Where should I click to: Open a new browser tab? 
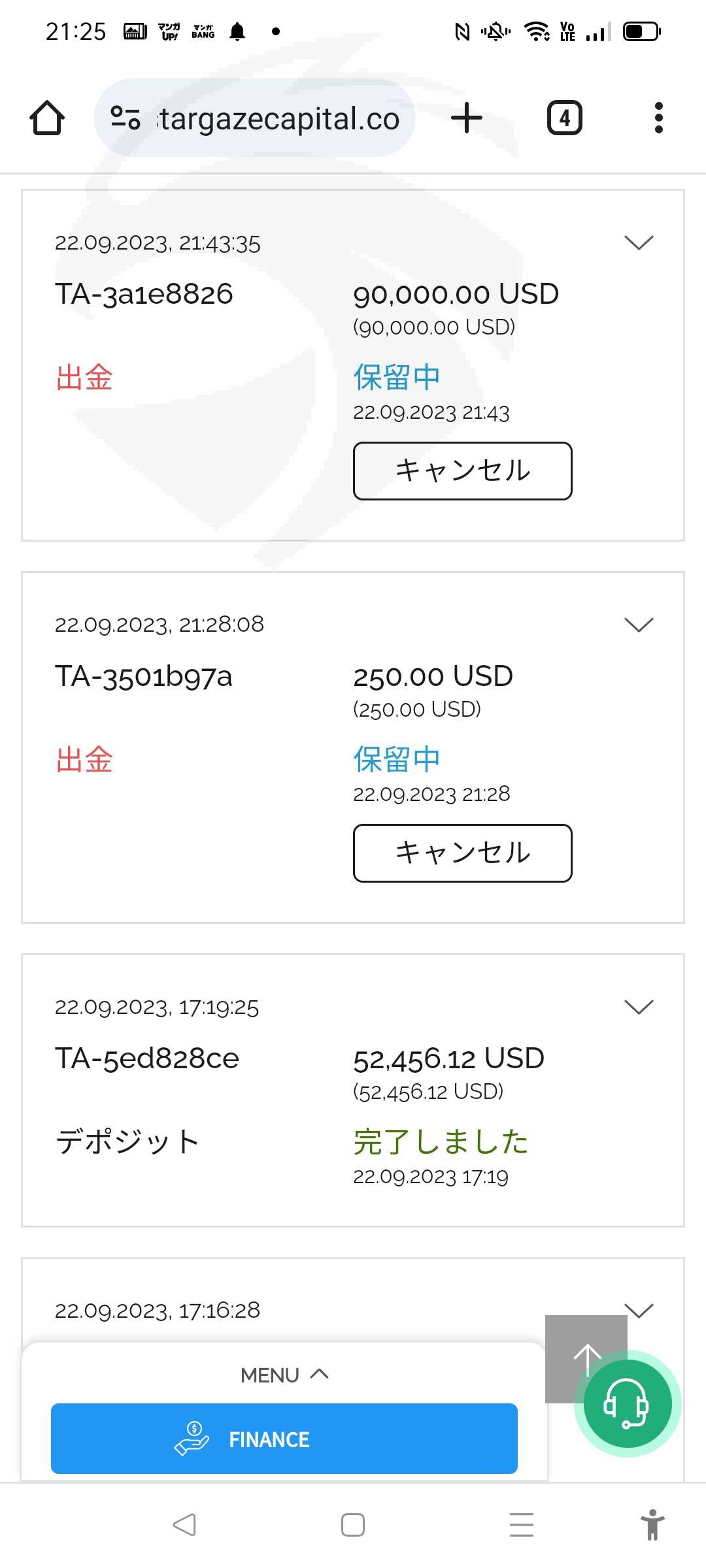click(x=467, y=118)
